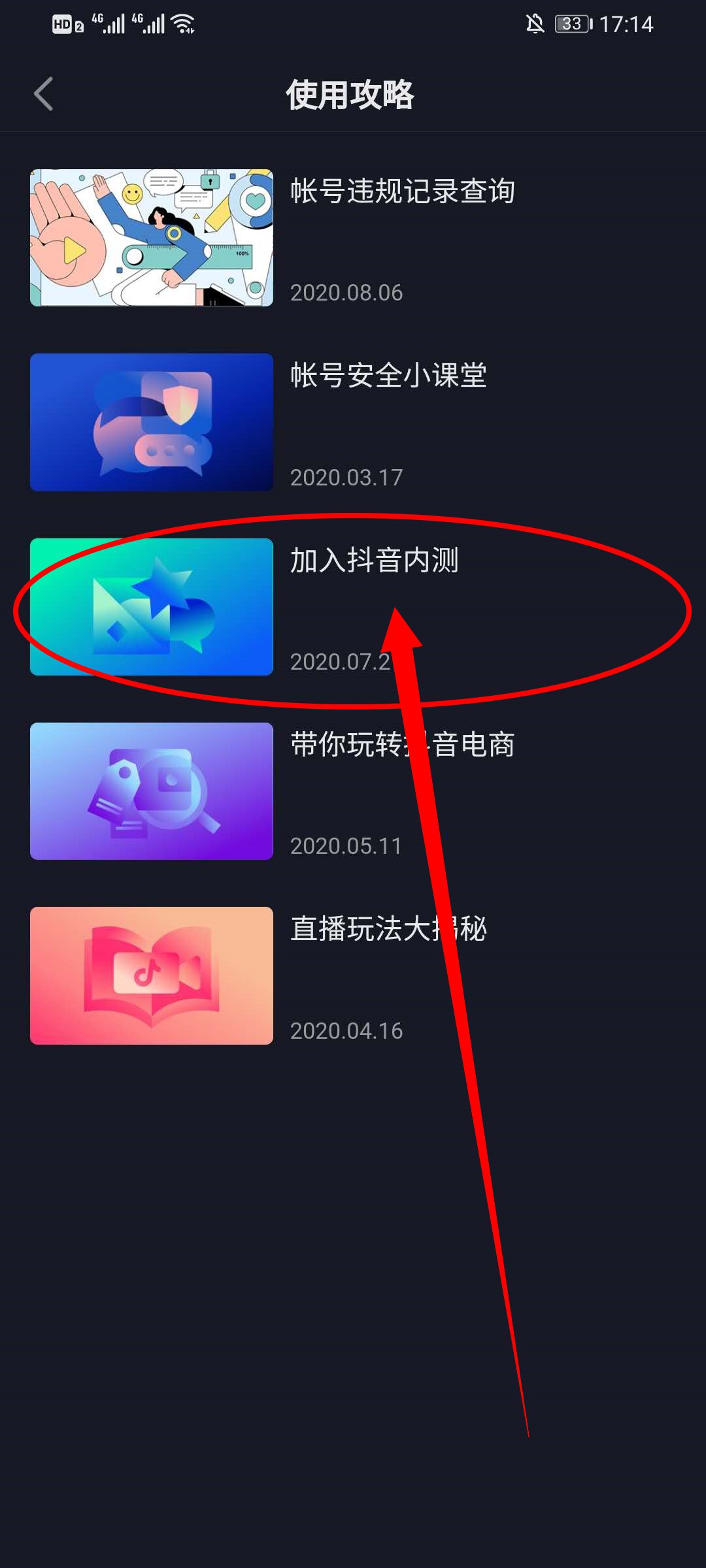
Task: Open 直播玩法大揭秘 article
Action: click(x=388, y=929)
